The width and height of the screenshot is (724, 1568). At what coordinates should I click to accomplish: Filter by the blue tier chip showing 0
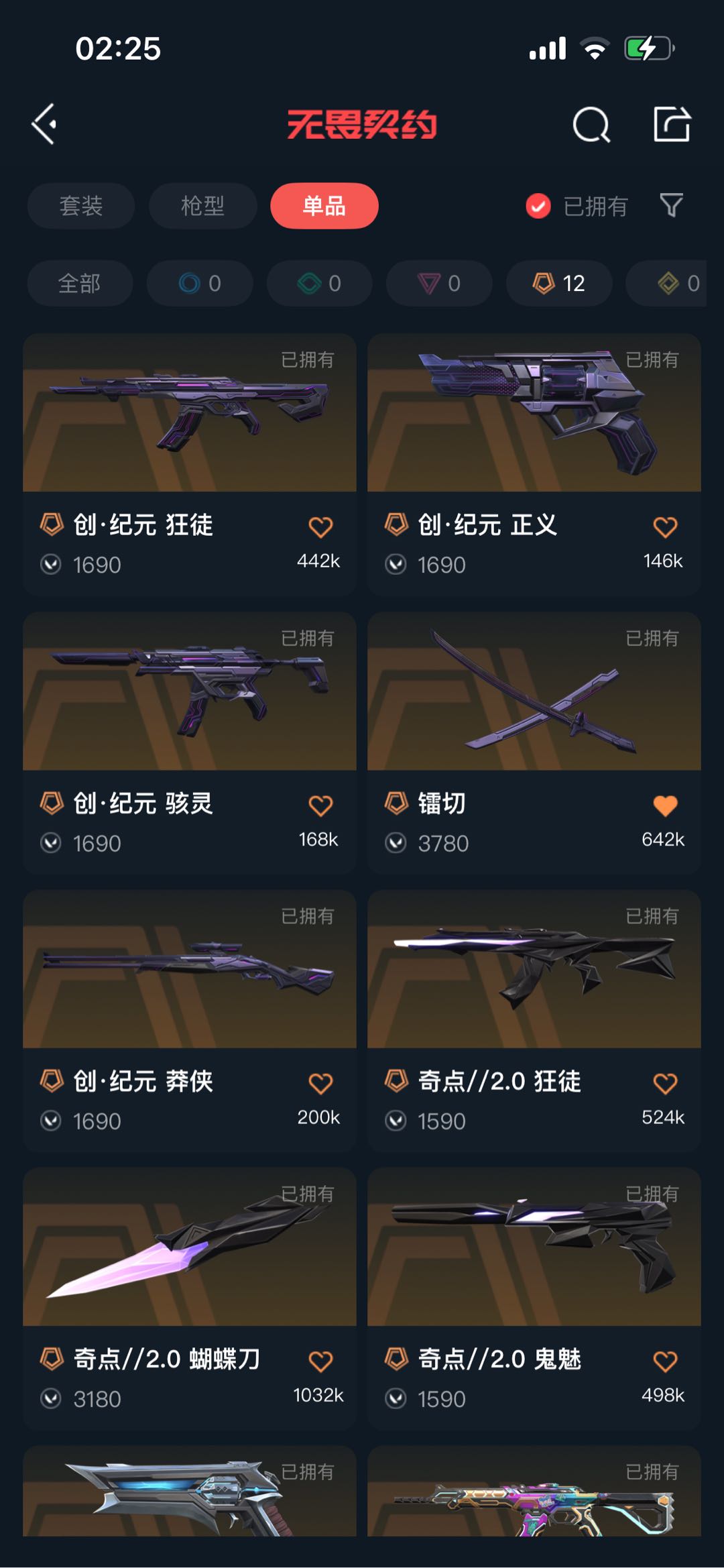(x=200, y=284)
